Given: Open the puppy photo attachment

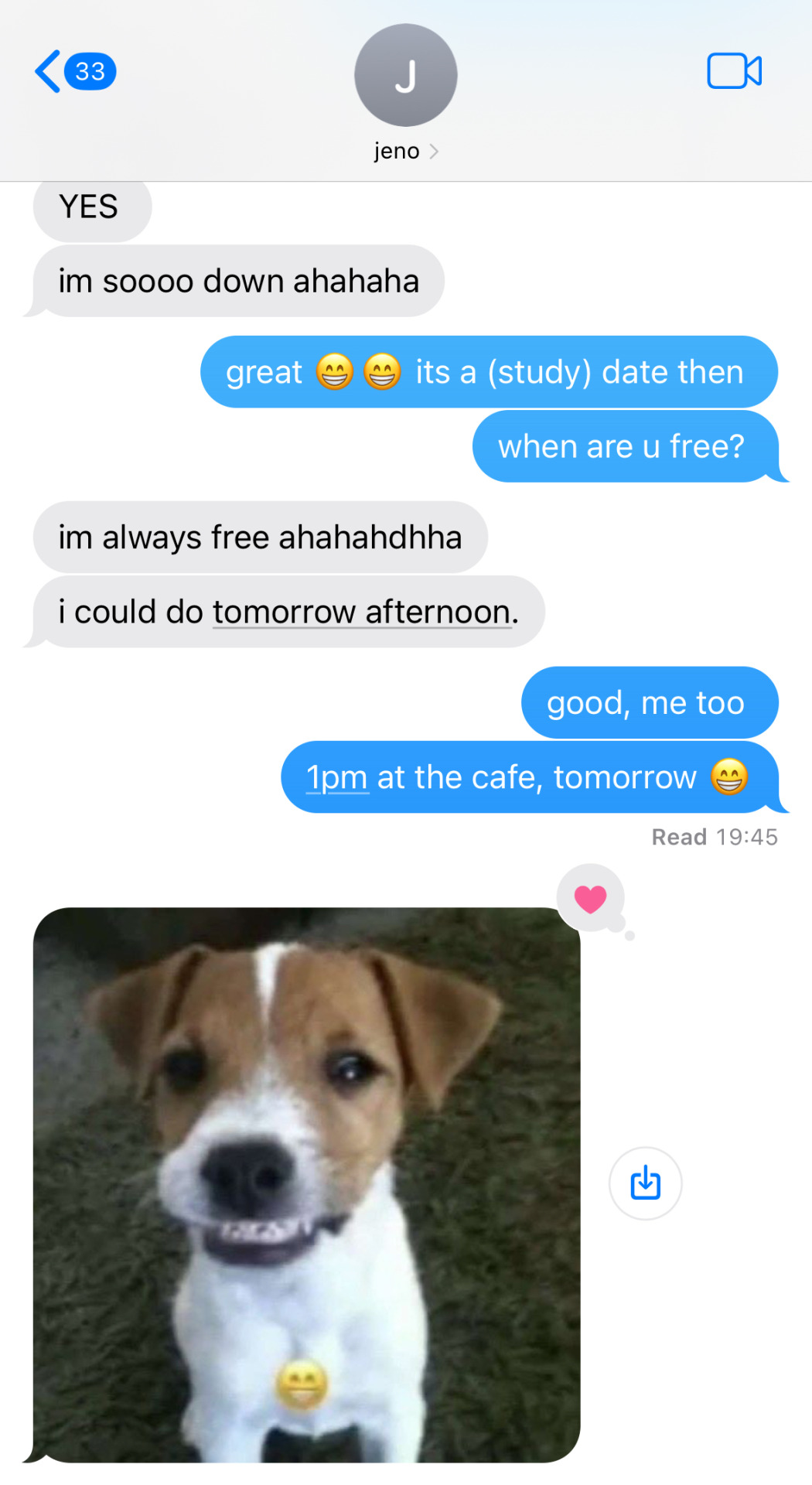Looking at the screenshot, I should pyautogui.click(x=306, y=1183).
